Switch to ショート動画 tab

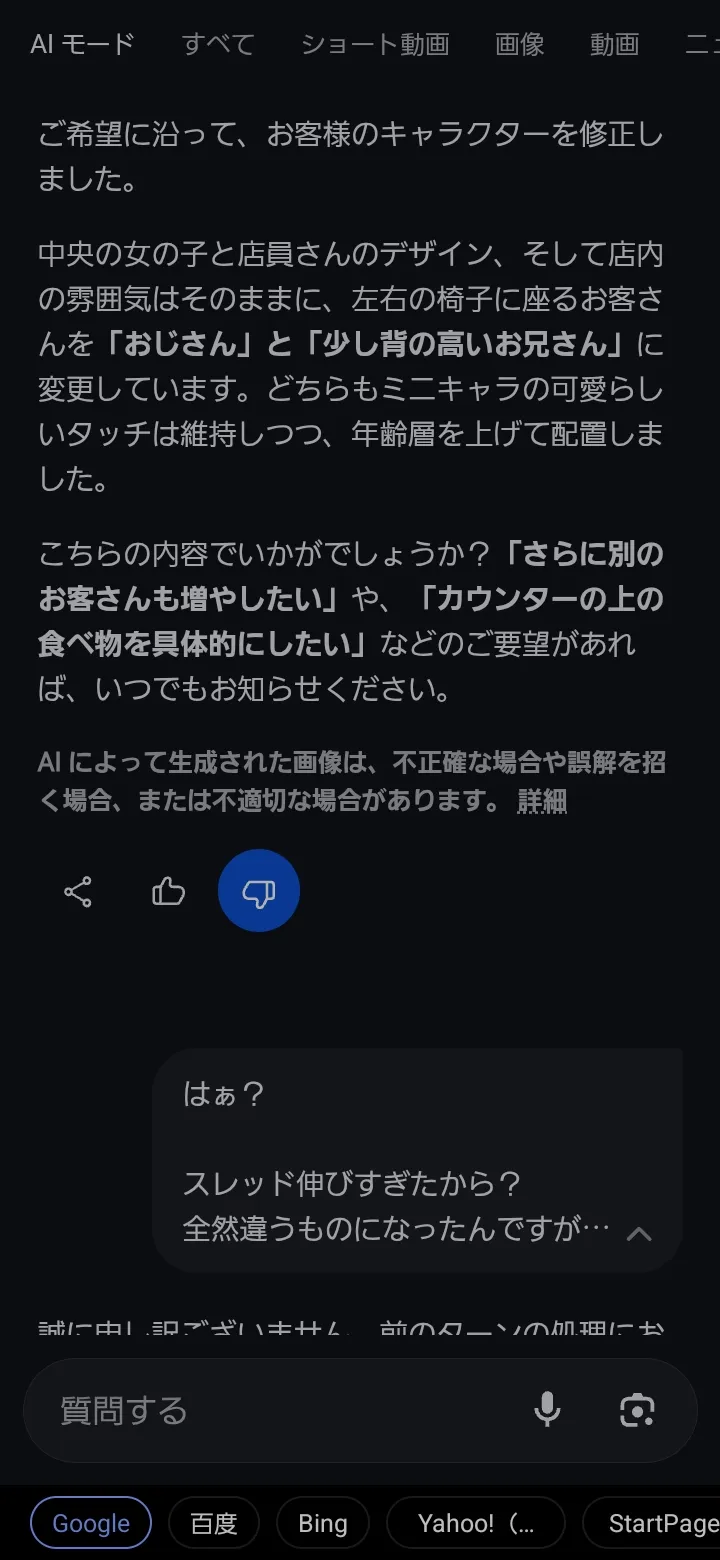coord(375,44)
